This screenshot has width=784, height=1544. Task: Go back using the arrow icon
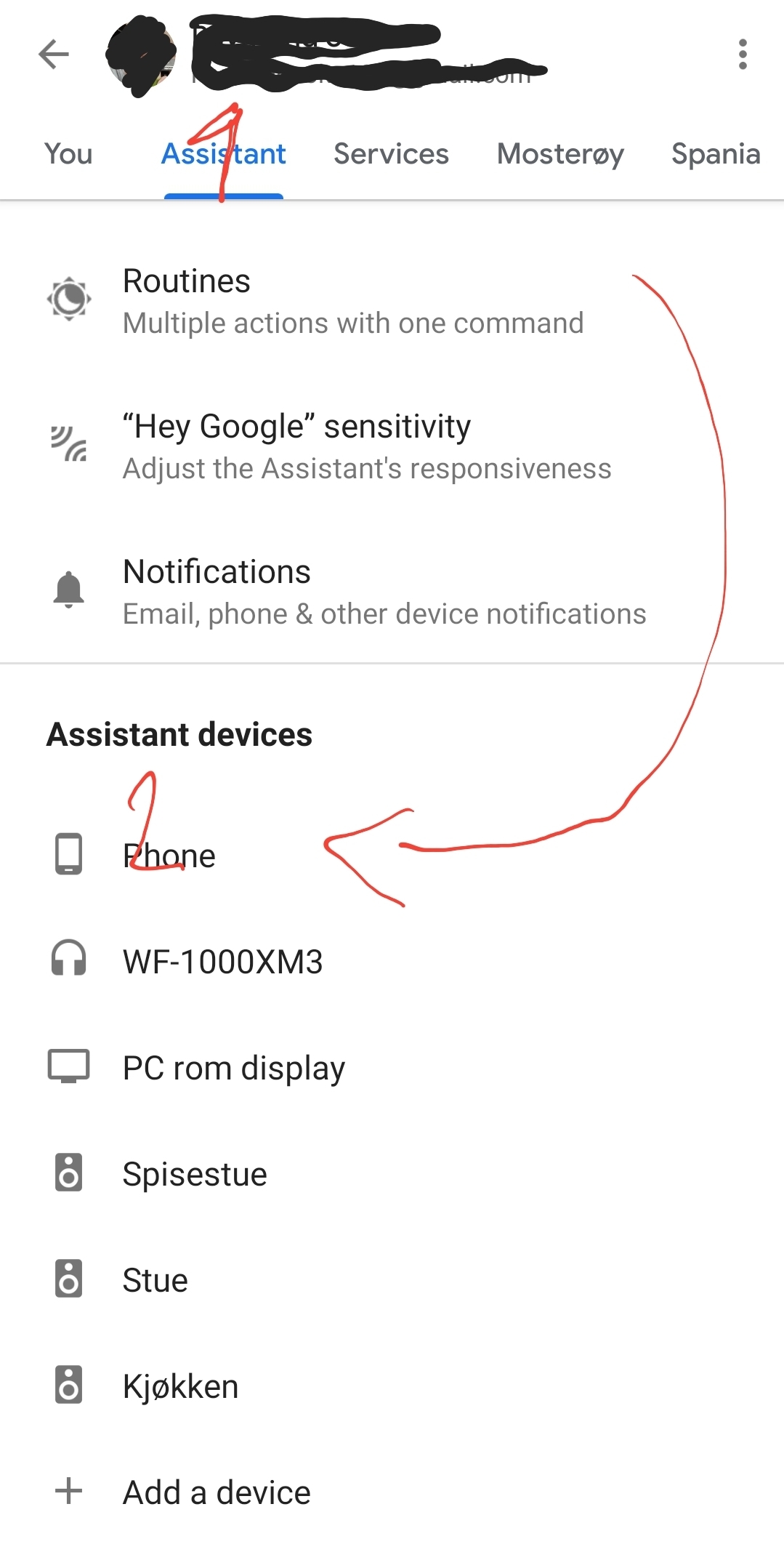(54, 54)
